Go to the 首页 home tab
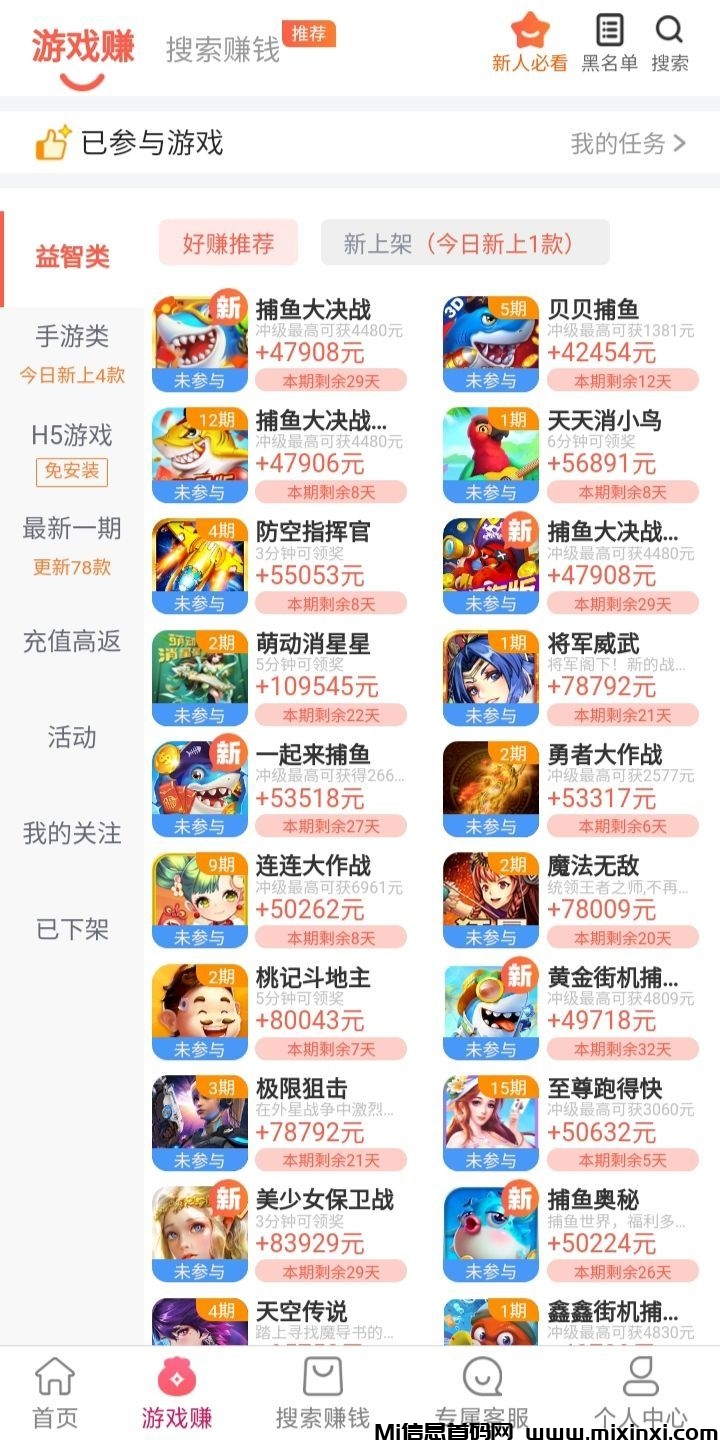Screen dimensions: 720x1442 tap(55, 1394)
